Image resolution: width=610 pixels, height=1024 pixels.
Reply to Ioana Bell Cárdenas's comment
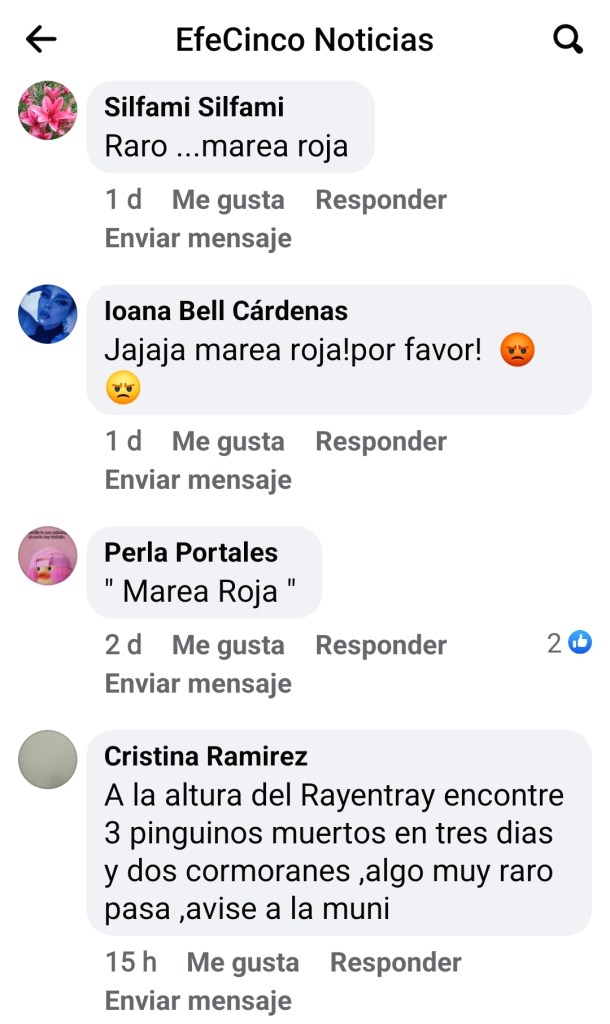(381, 441)
